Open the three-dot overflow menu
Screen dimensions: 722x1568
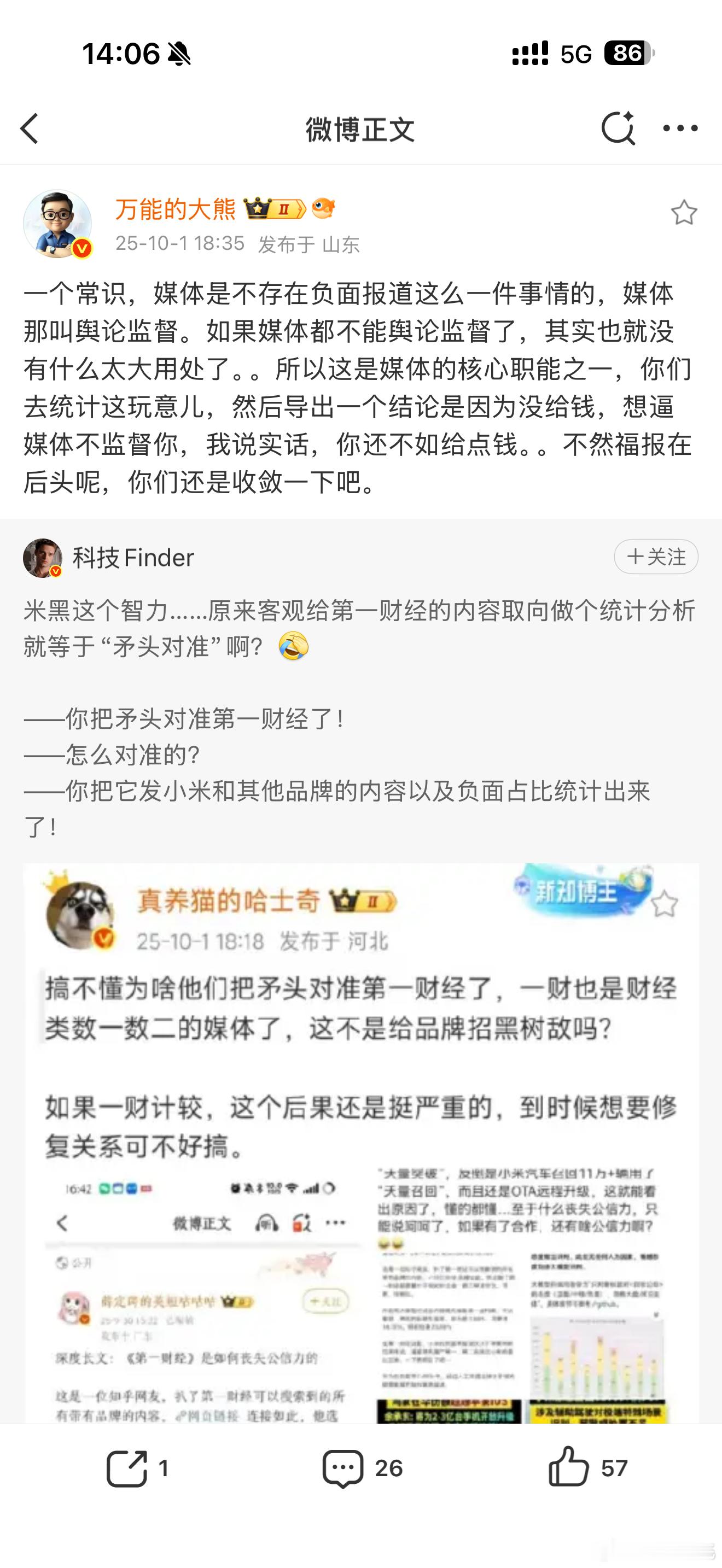point(680,128)
